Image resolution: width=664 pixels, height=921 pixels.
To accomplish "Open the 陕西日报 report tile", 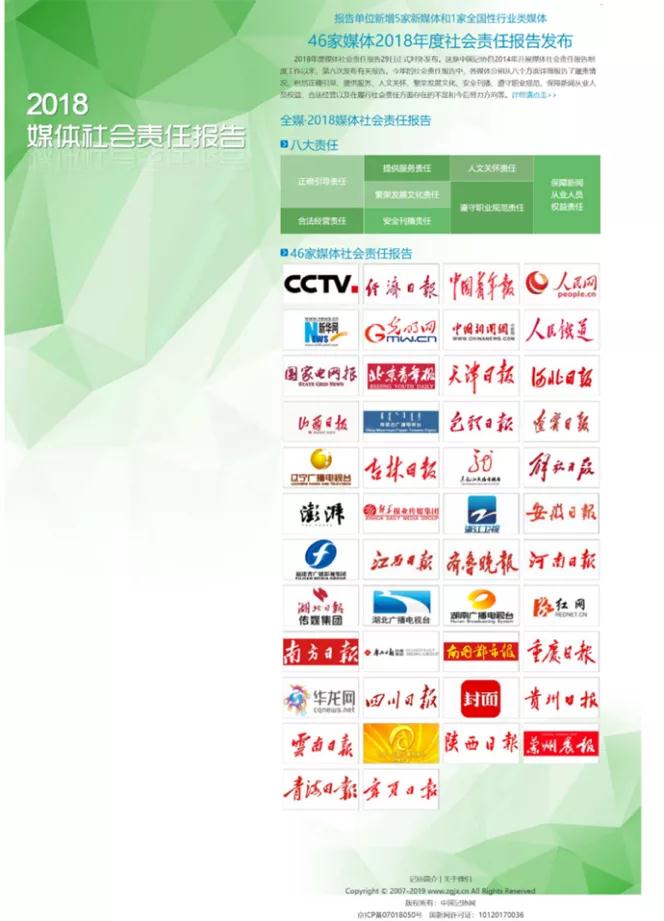I will click(481, 744).
